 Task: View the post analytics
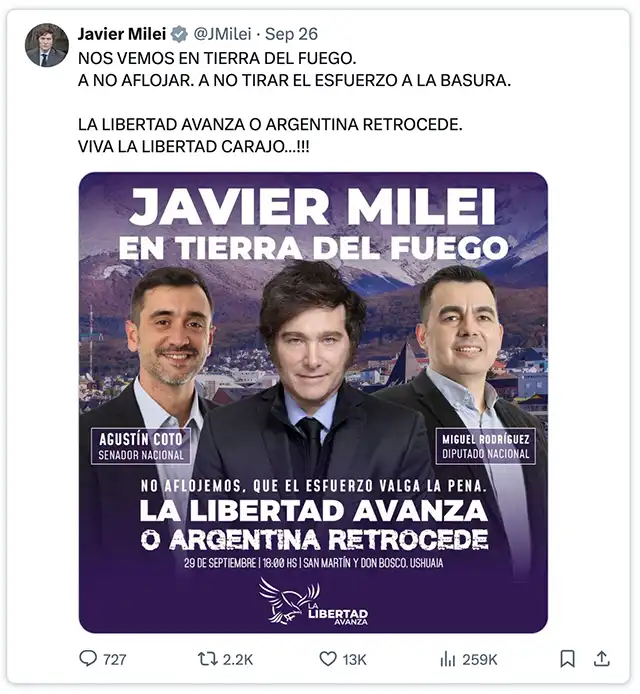[447, 659]
